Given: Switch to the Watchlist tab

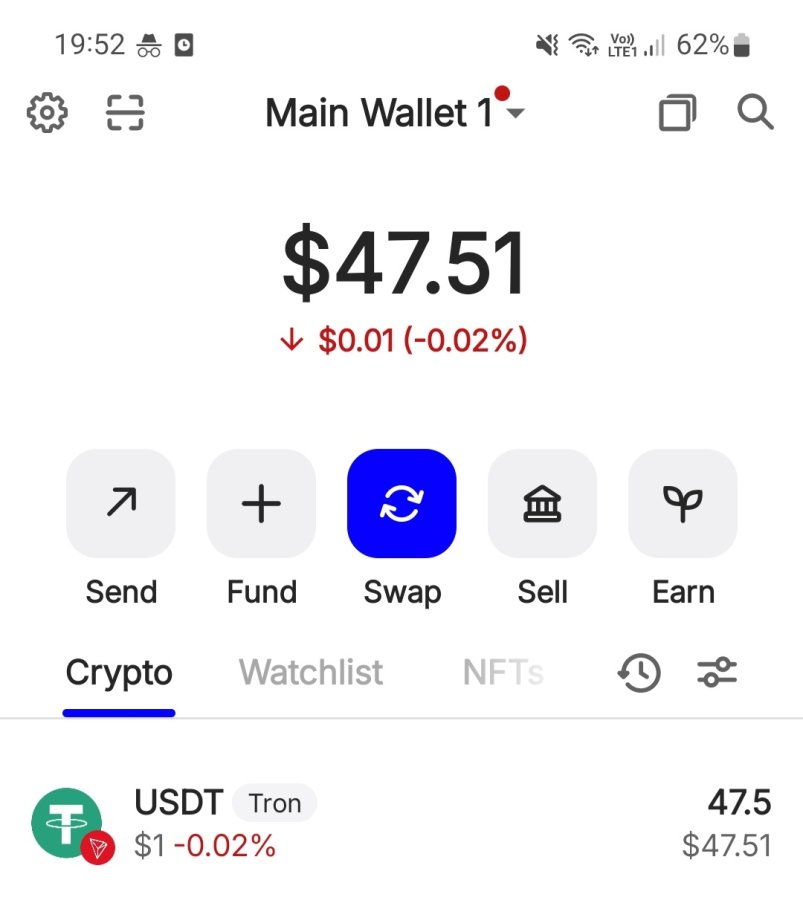Looking at the screenshot, I should (311, 672).
